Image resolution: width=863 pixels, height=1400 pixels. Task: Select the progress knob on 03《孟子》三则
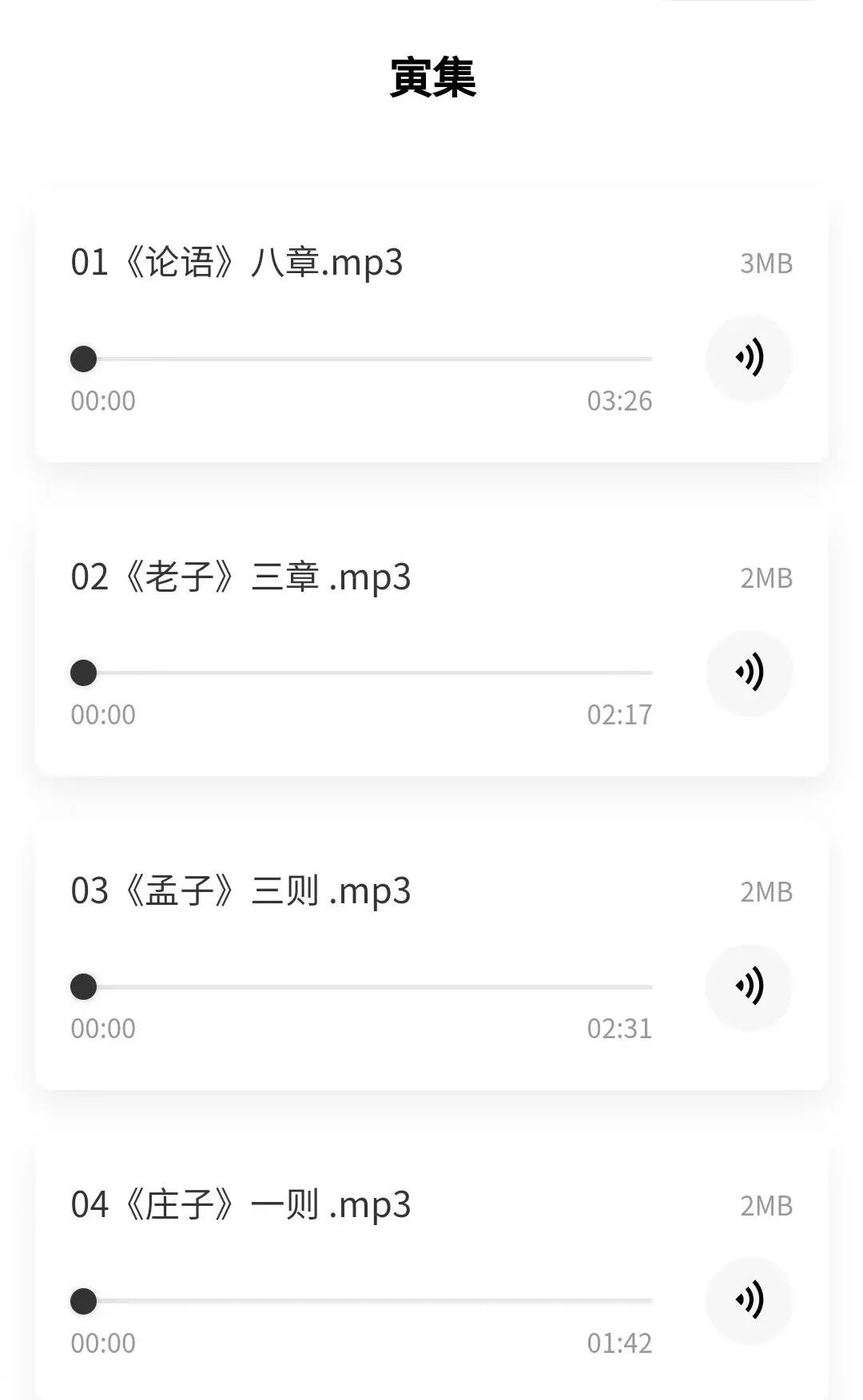pyautogui.click(x=83, y=987)
